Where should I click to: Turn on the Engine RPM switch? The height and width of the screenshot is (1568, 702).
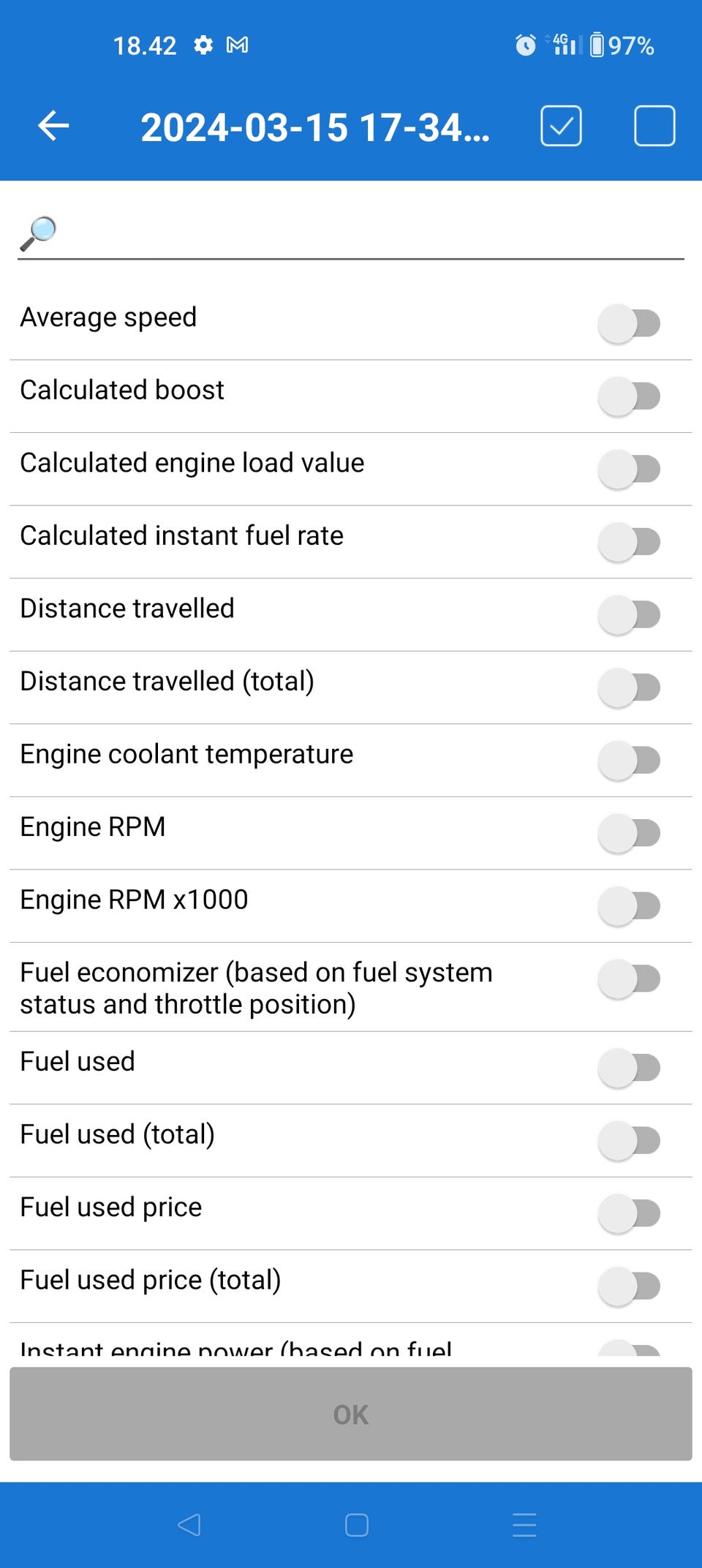coord(629,833)
